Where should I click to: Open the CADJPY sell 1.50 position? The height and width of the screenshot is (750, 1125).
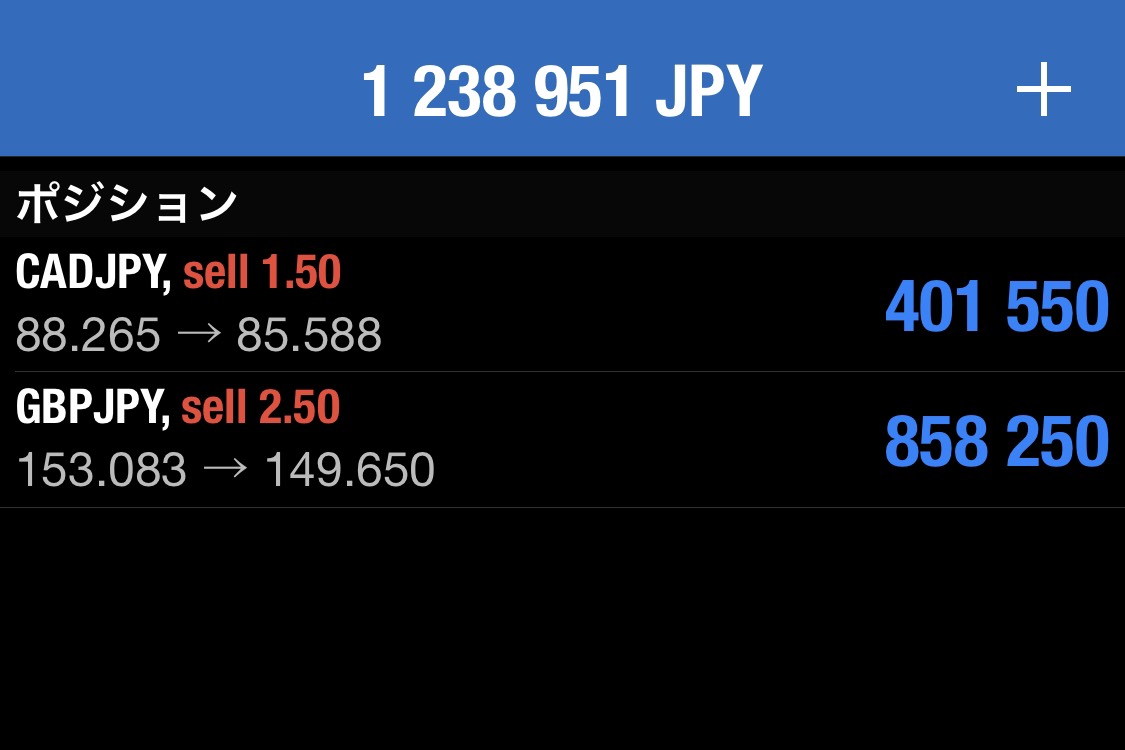[560, 304]
